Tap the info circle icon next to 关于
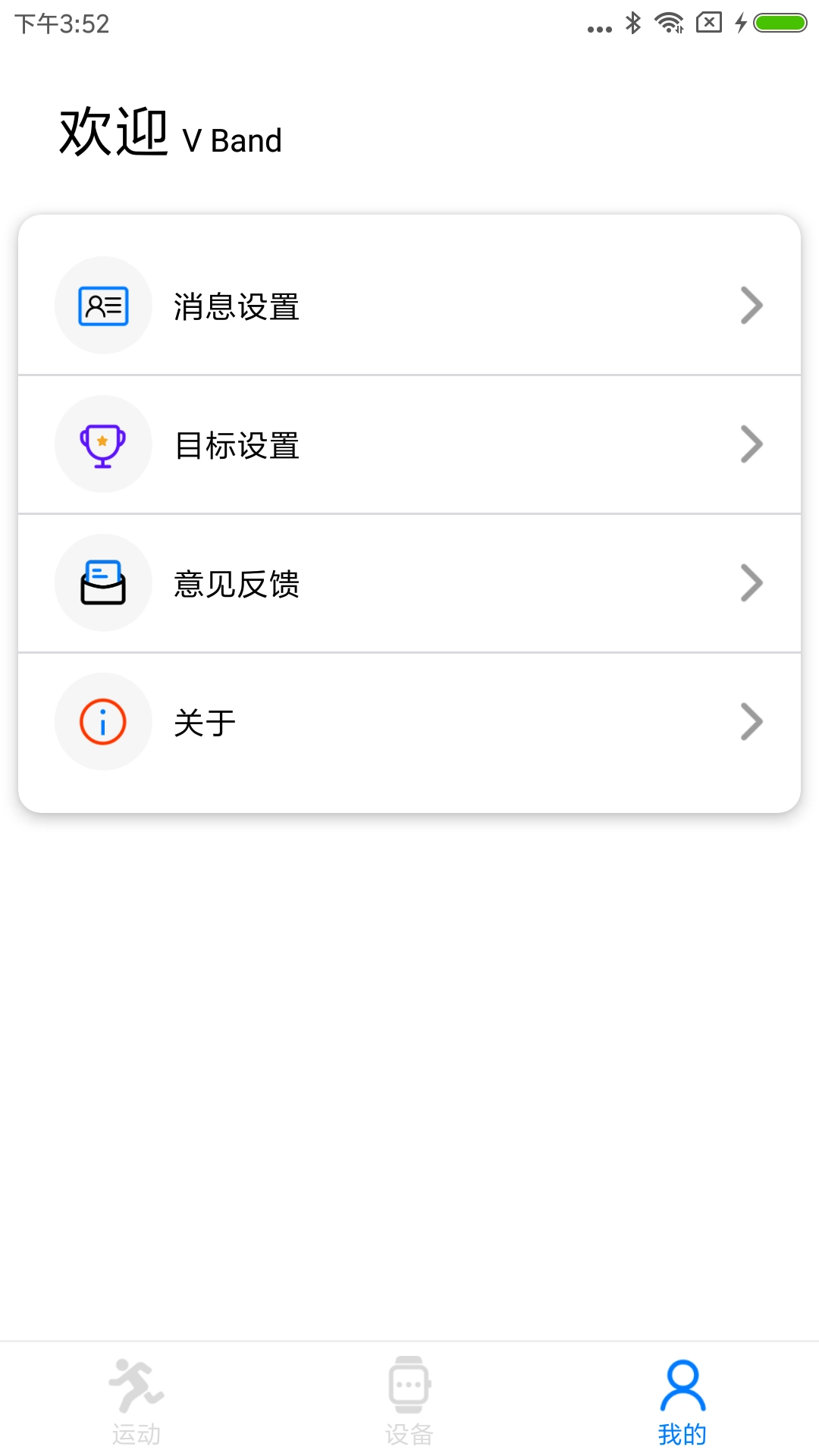Viewport: 819px width, 1456px height. click(104, 721)
